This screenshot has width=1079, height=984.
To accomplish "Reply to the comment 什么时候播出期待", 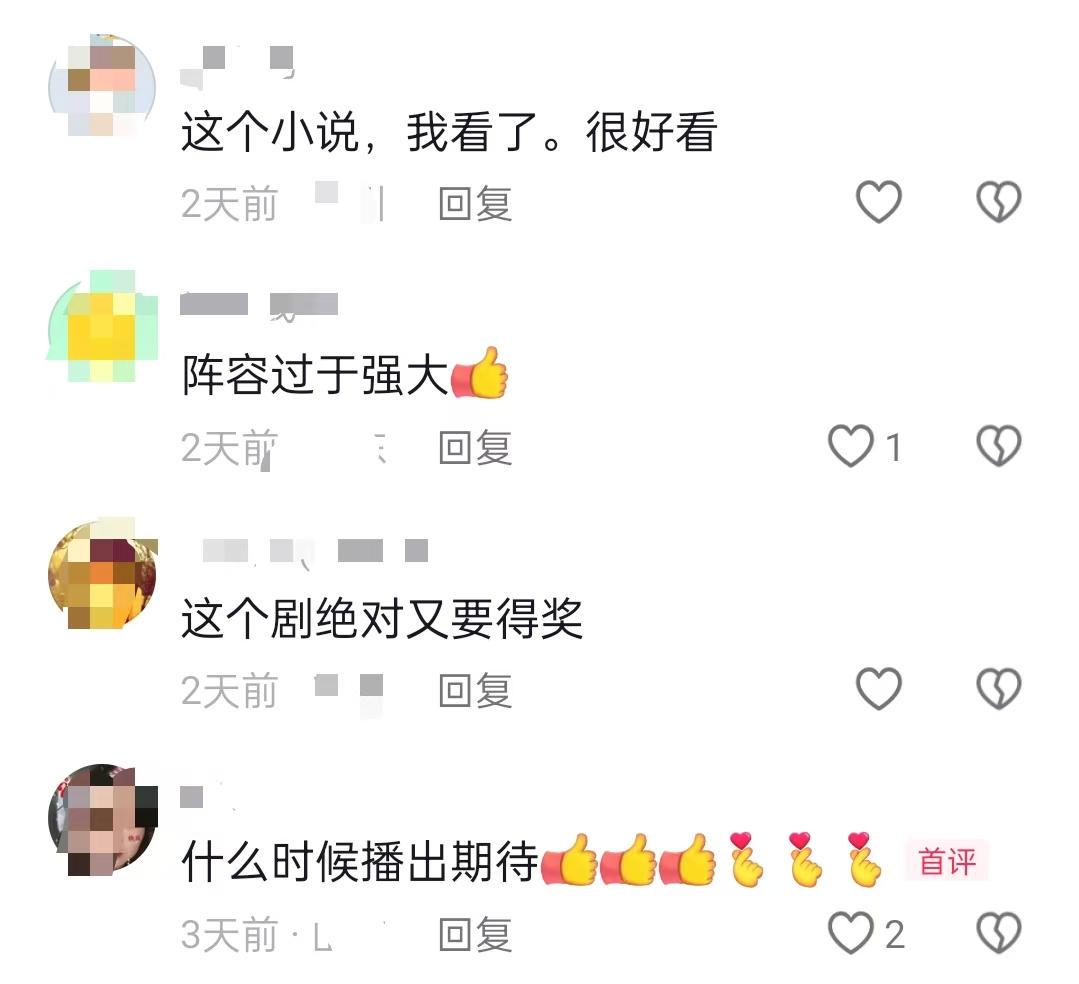I will coord(475,935).
